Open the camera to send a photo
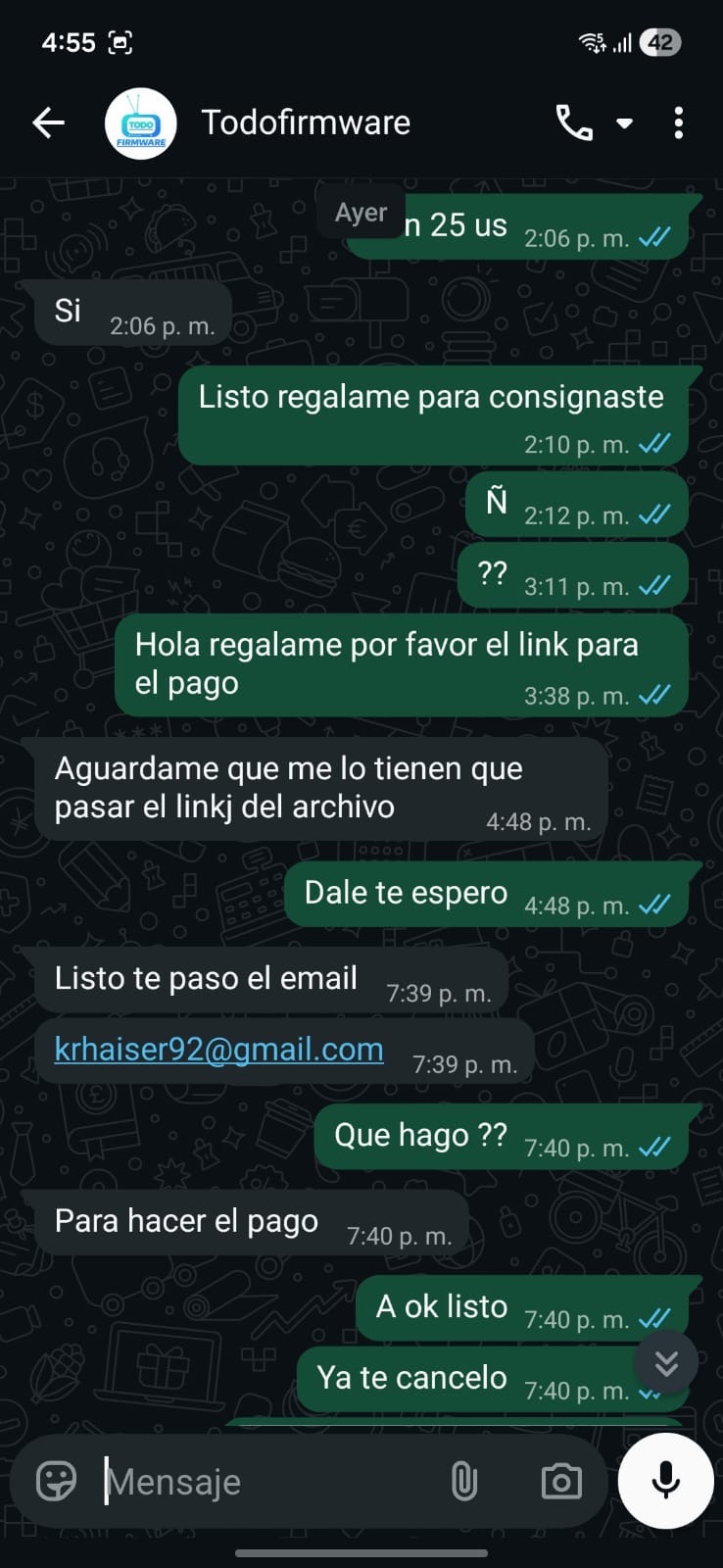The image size is (723, 1568). click(561, 1481)
